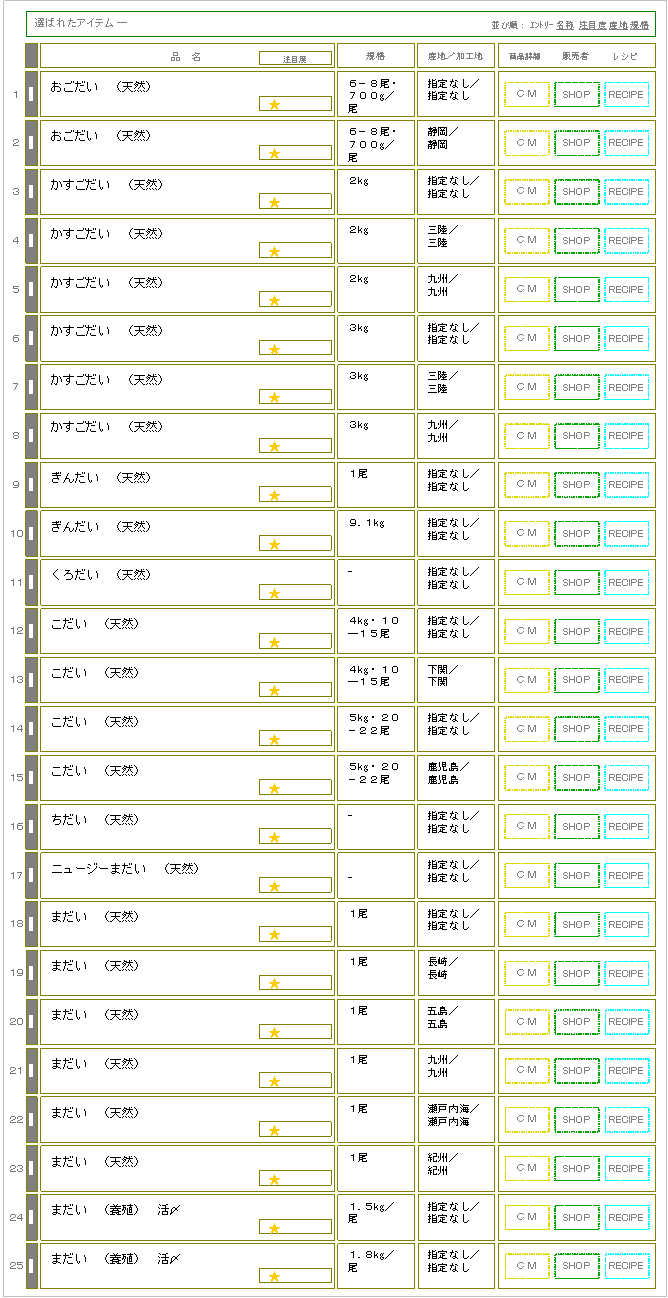Screen dimensions: 668x1298
Task: View SHOP for row 25 まだい 養殖 1.8kg
Action: [x=576, y=1265]
